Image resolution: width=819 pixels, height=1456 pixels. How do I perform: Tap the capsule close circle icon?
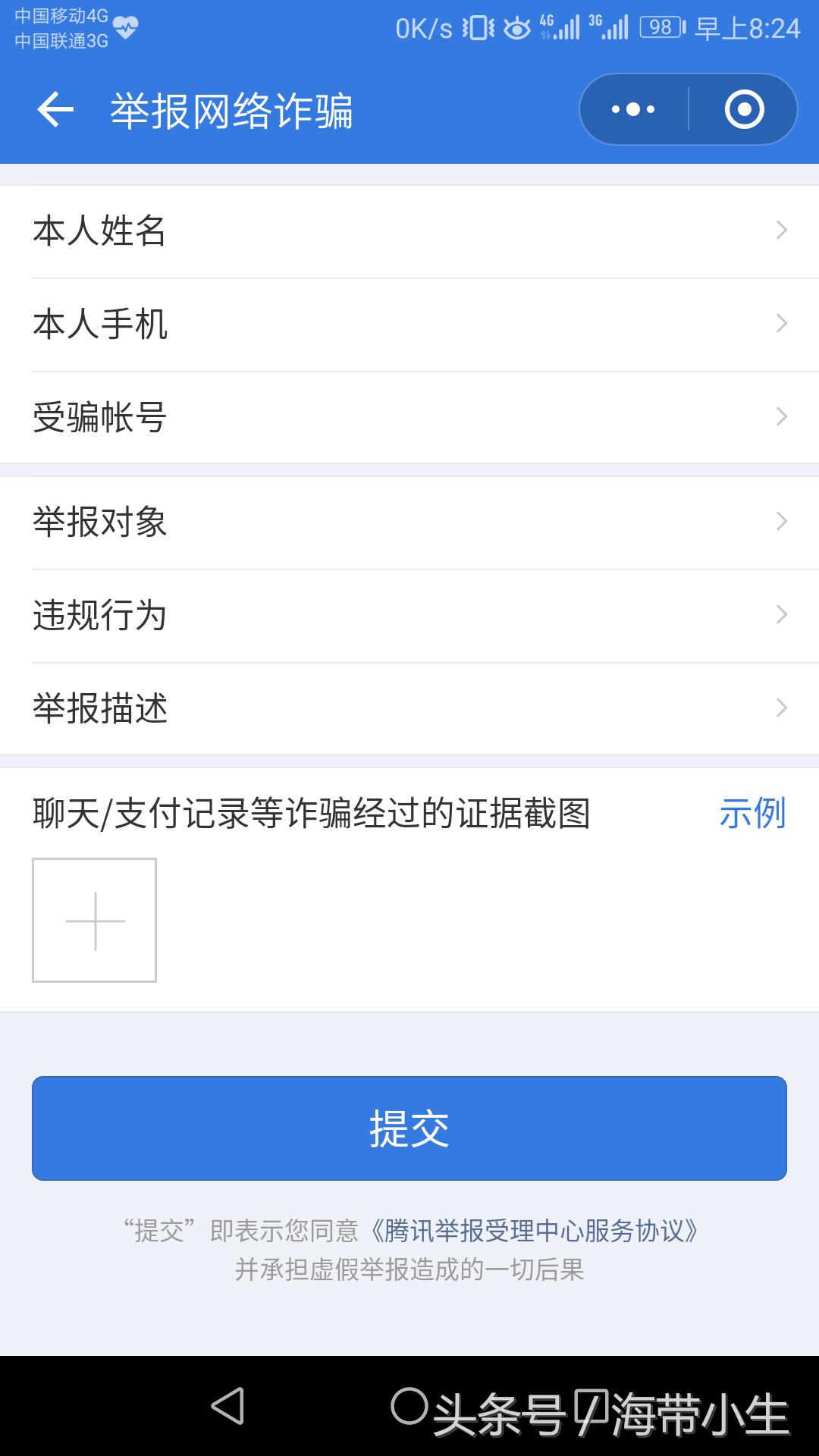click(x=743, y=109)
